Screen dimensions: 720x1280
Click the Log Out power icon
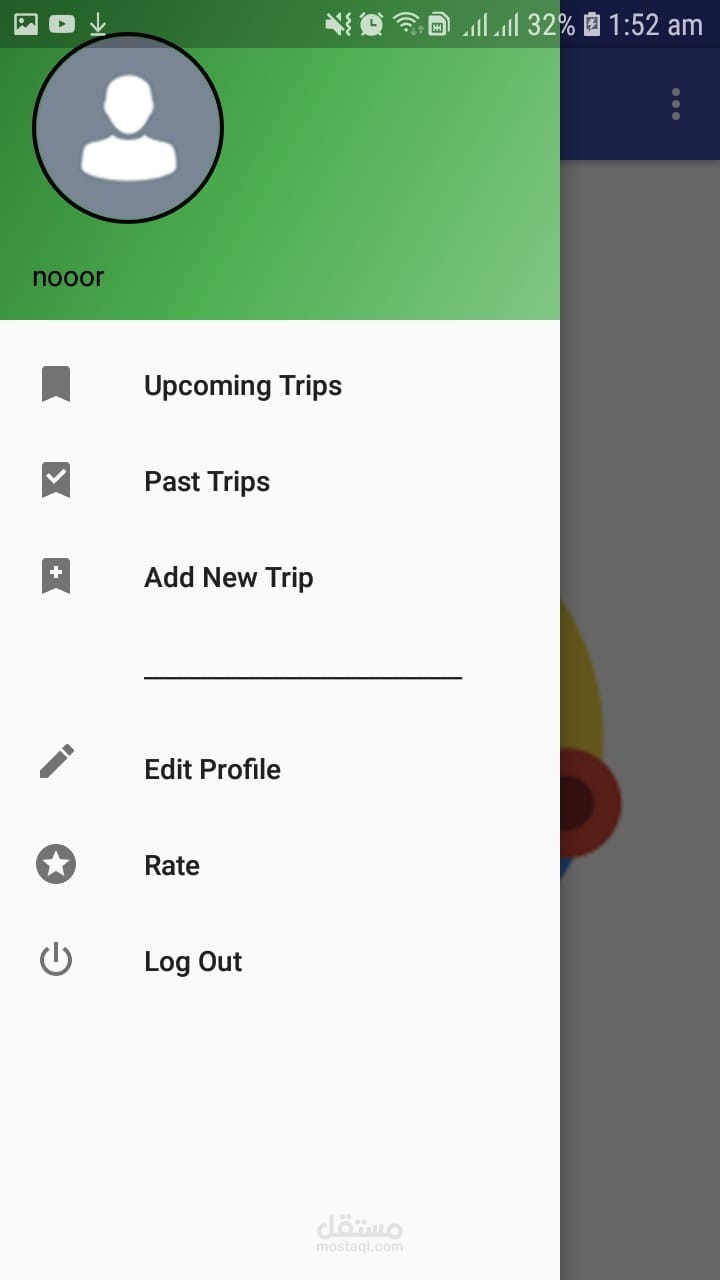pos(55,959)
